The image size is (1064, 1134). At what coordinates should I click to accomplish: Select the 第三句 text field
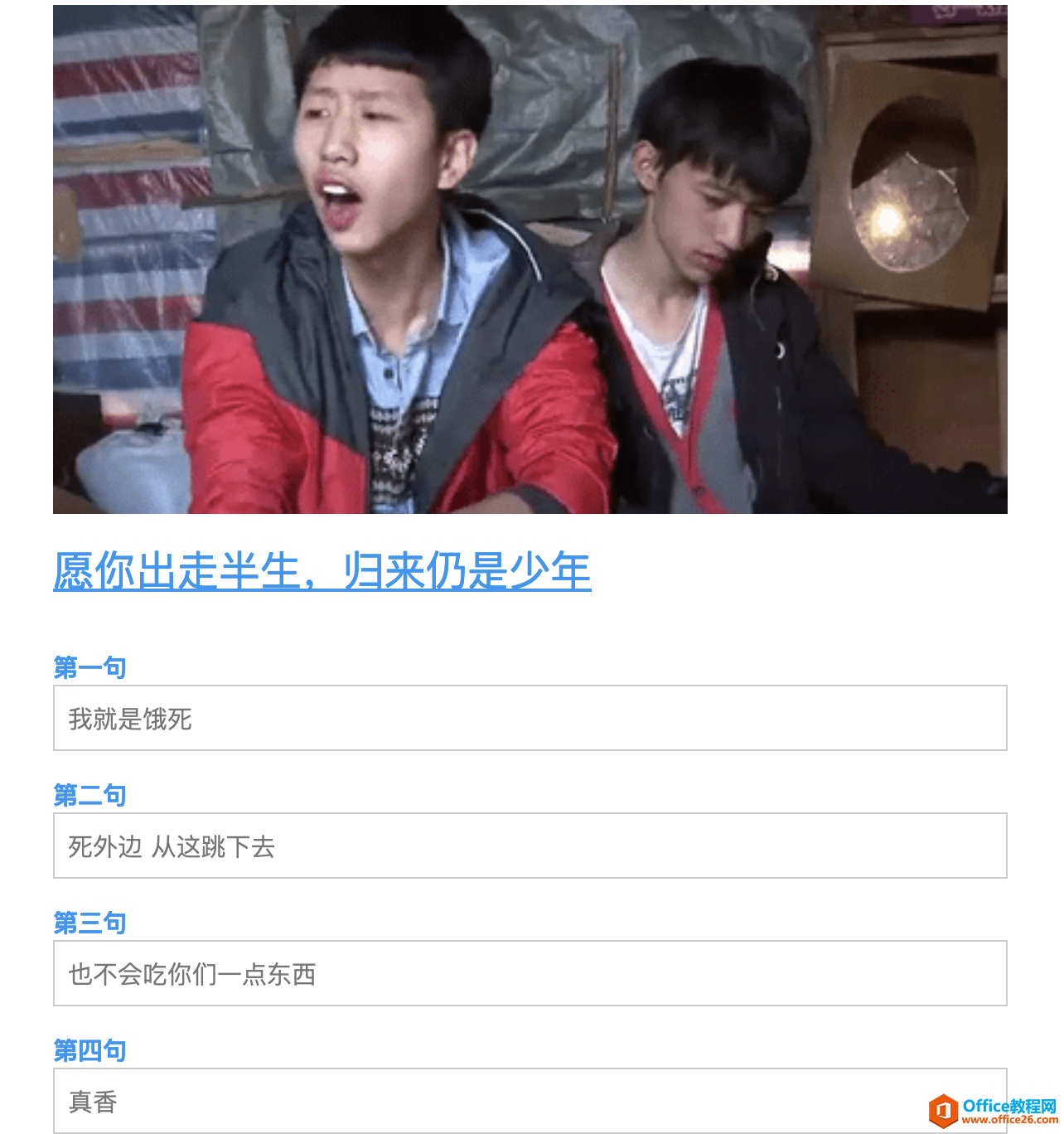[530, 973]
